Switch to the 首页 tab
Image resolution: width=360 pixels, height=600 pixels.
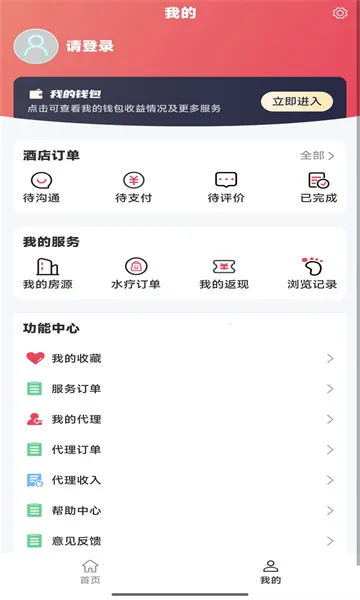point(90,572)
